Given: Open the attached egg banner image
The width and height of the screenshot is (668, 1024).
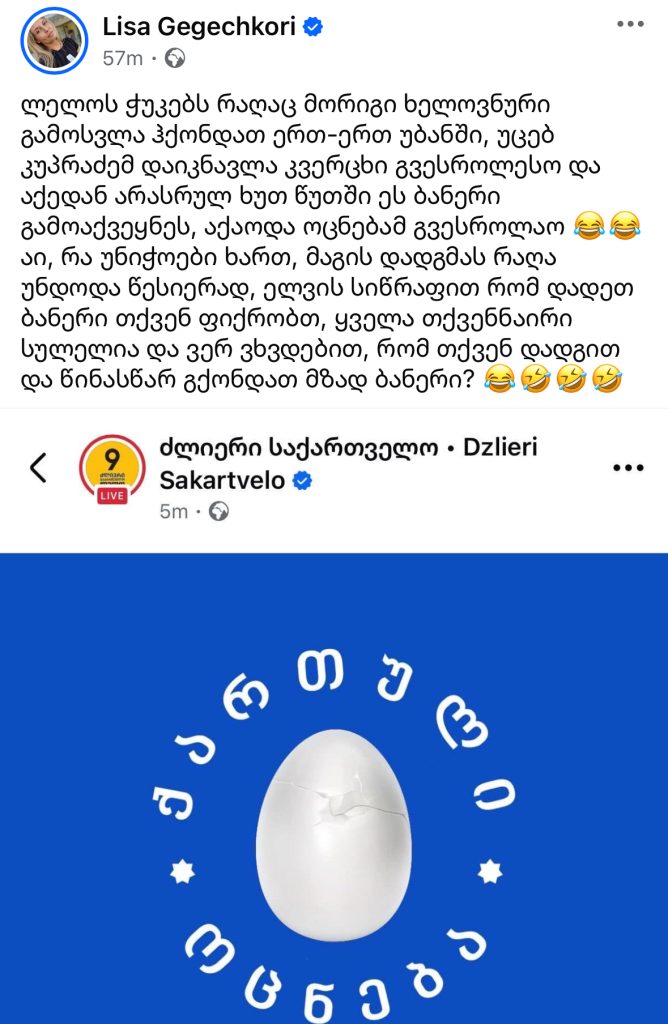Looking at the screenshot, I should point(334,788).
